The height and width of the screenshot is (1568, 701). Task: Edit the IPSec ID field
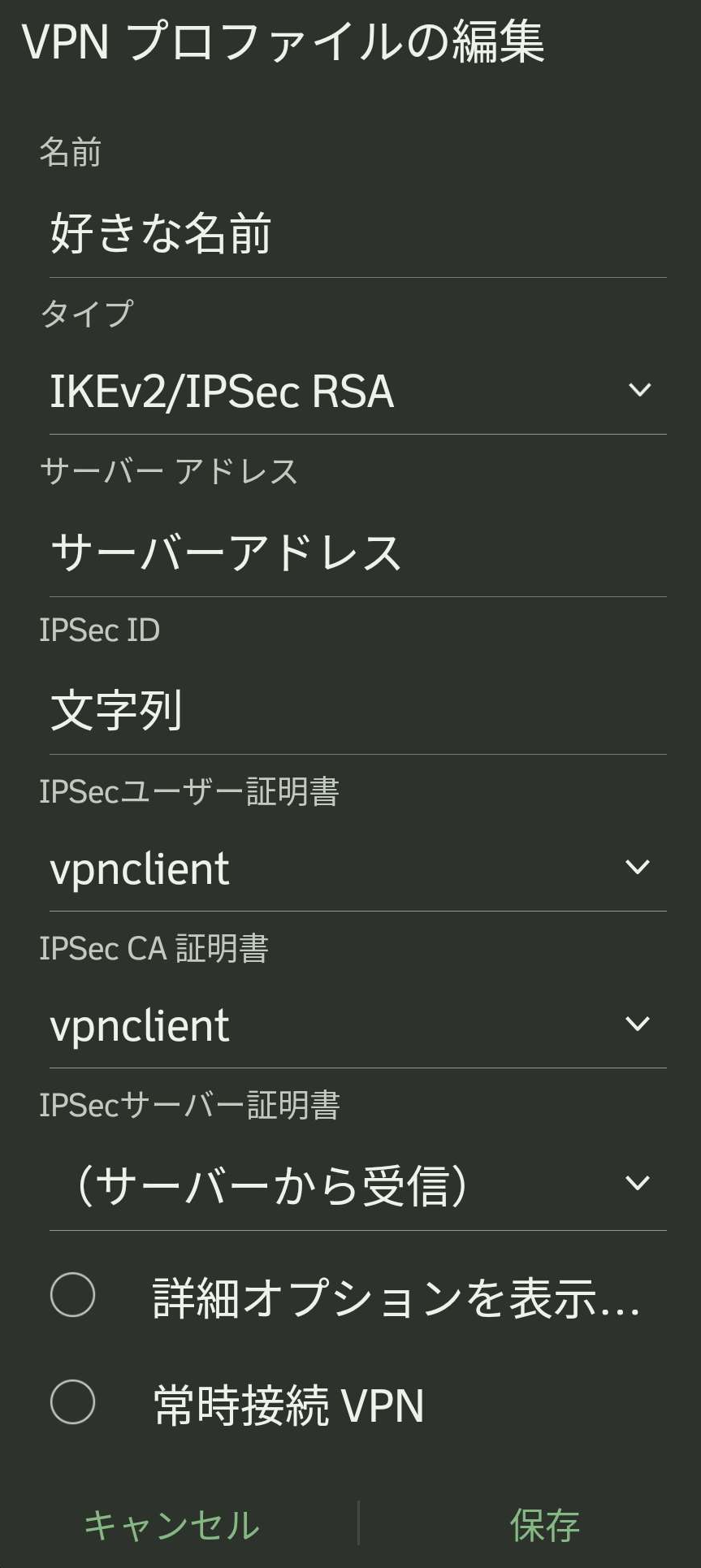[x=357, y=710]
